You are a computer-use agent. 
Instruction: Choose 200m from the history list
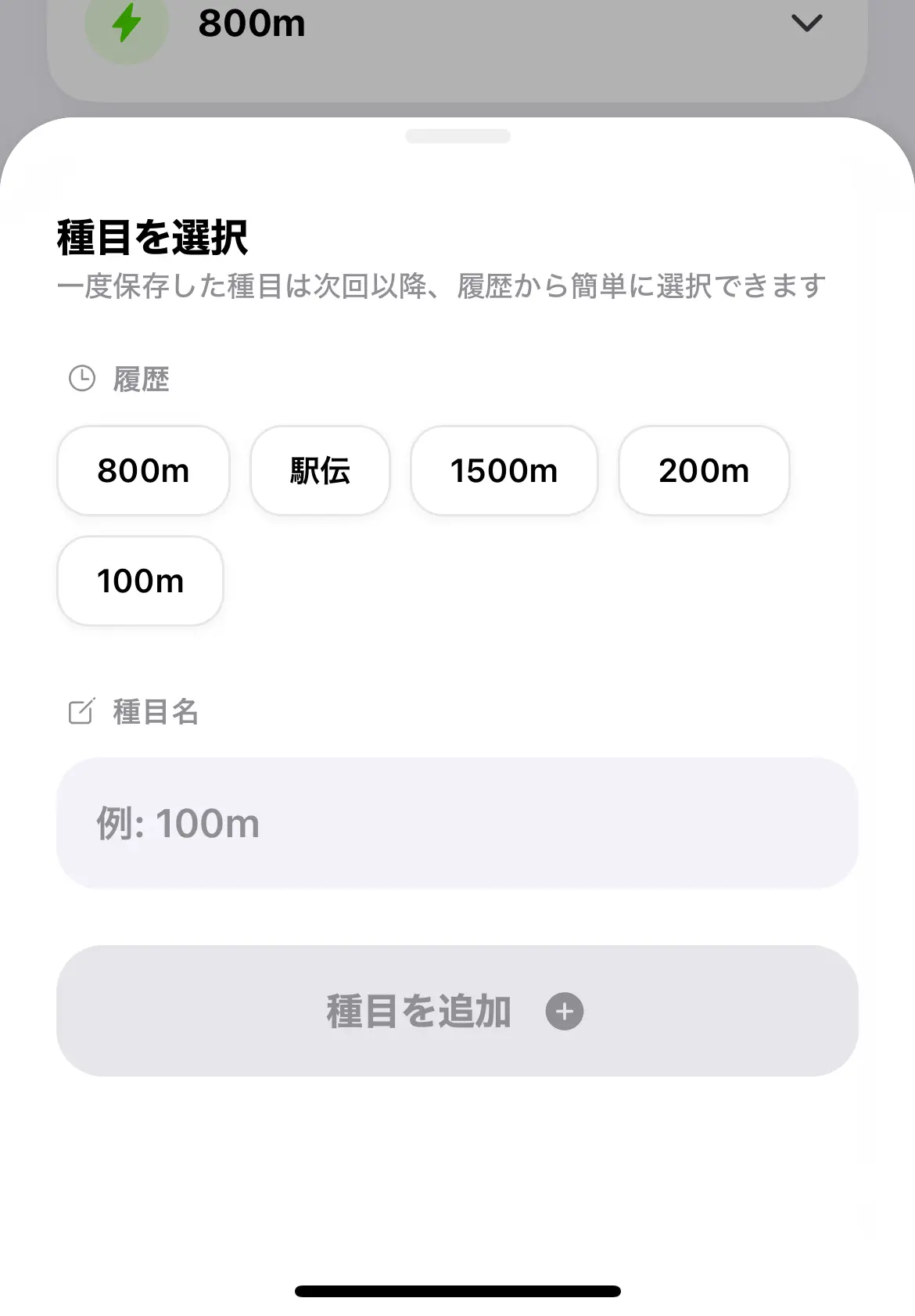tap(704, 470)
